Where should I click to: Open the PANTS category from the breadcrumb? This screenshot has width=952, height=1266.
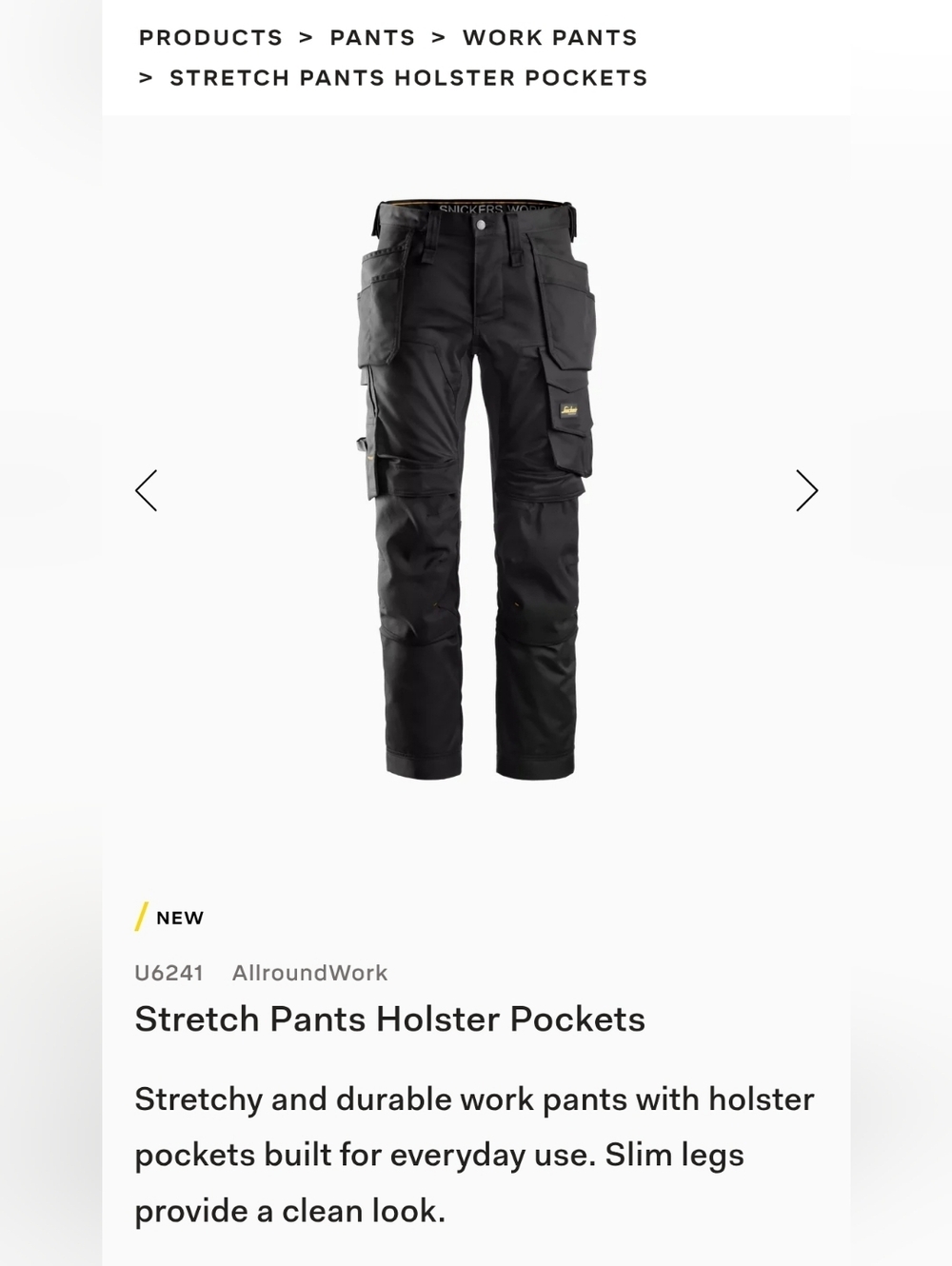pyautogui.click(x=372, y=37)
